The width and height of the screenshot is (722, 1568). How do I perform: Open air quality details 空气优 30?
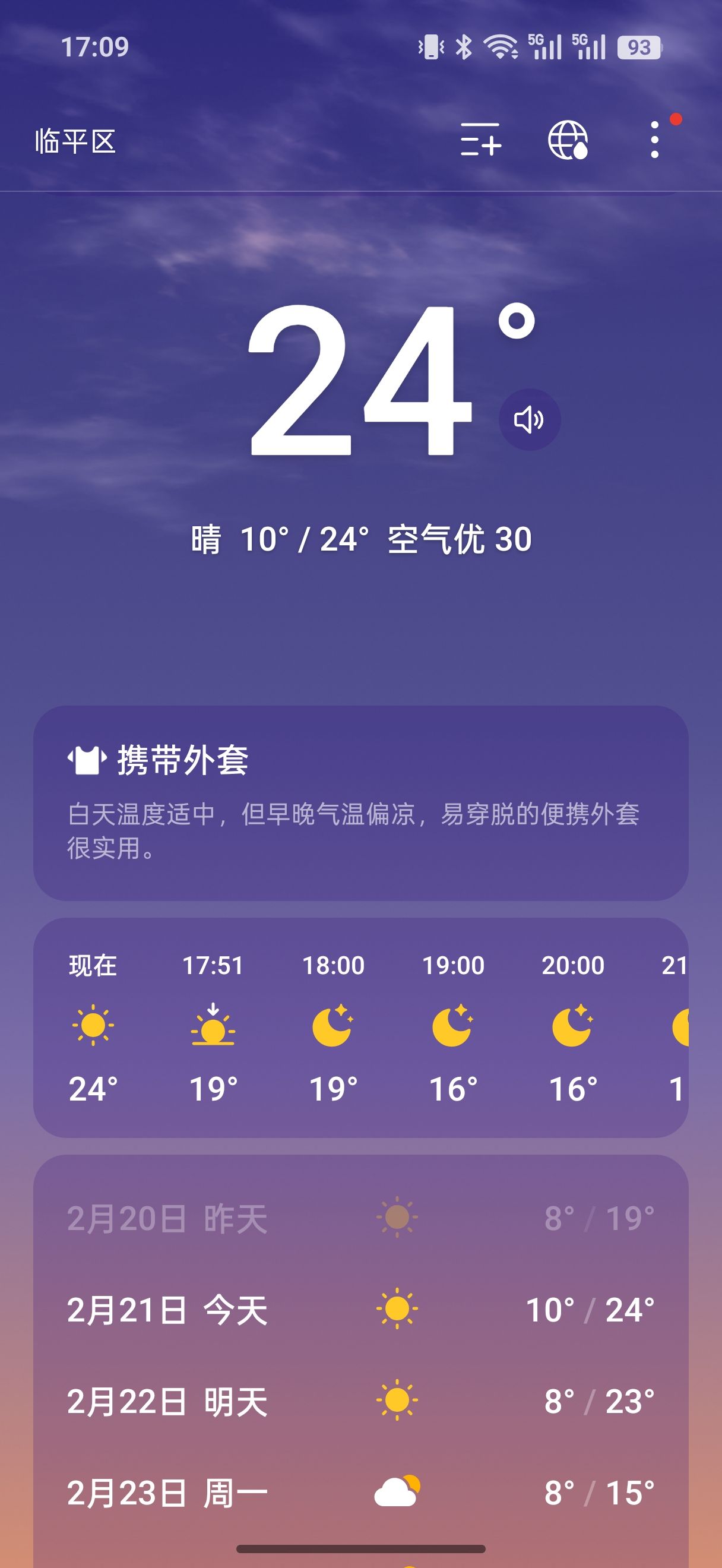pos(460,539)
